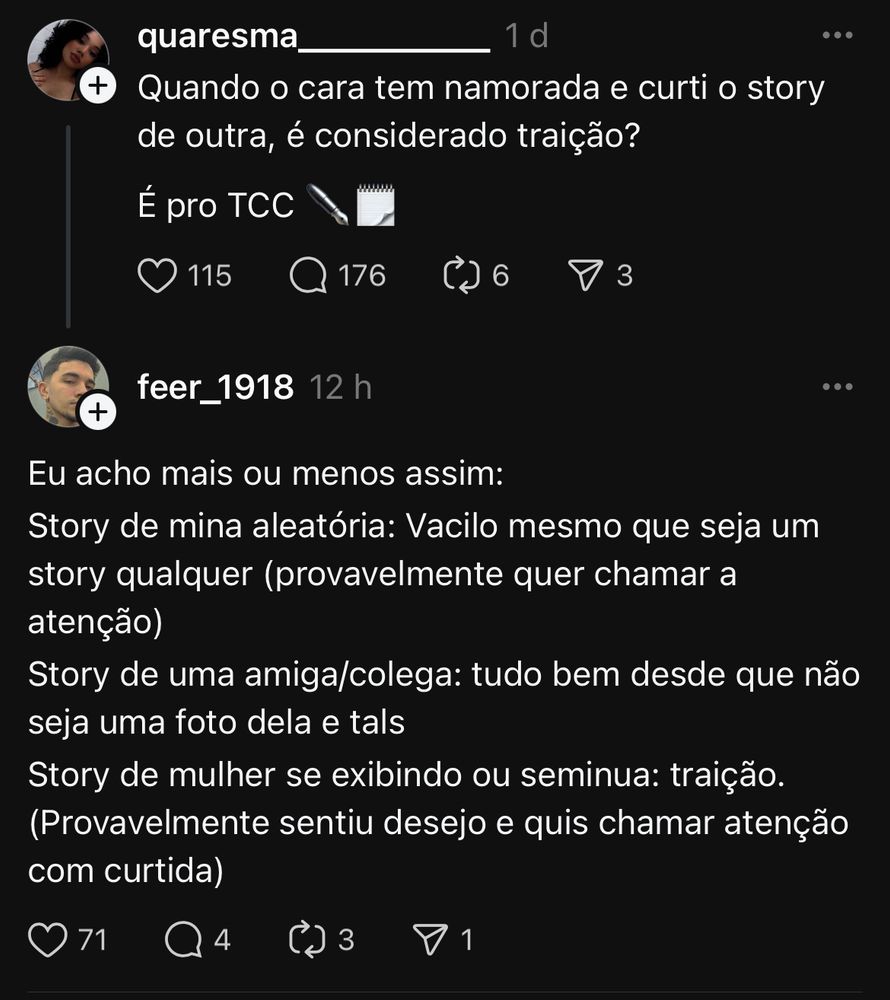This screenshot has height=1000, width=890.
Task: Expand the repost menu showing 6 reposts
Action: pyautogui.click(x=461, y=274)
